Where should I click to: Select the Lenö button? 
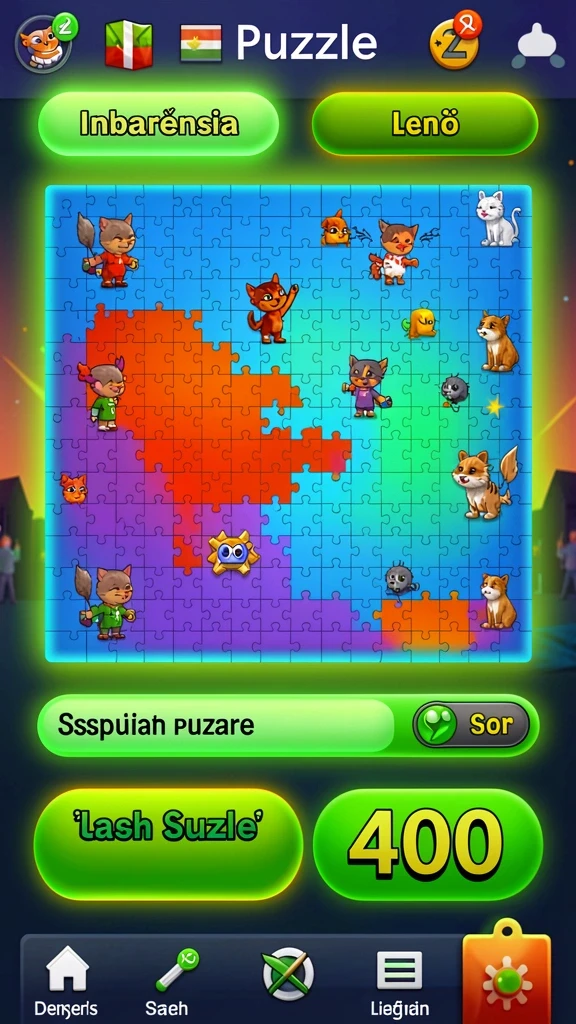click(x=424, y=123)
